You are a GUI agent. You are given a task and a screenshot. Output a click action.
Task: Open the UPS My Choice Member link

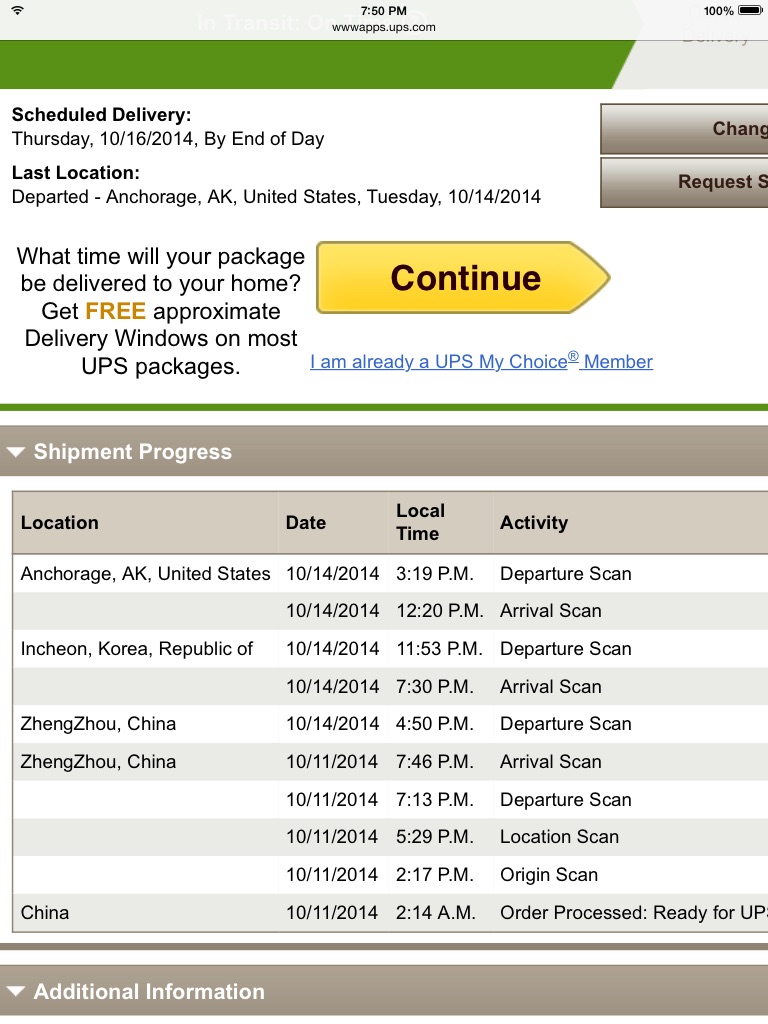(x=481, y=361)
